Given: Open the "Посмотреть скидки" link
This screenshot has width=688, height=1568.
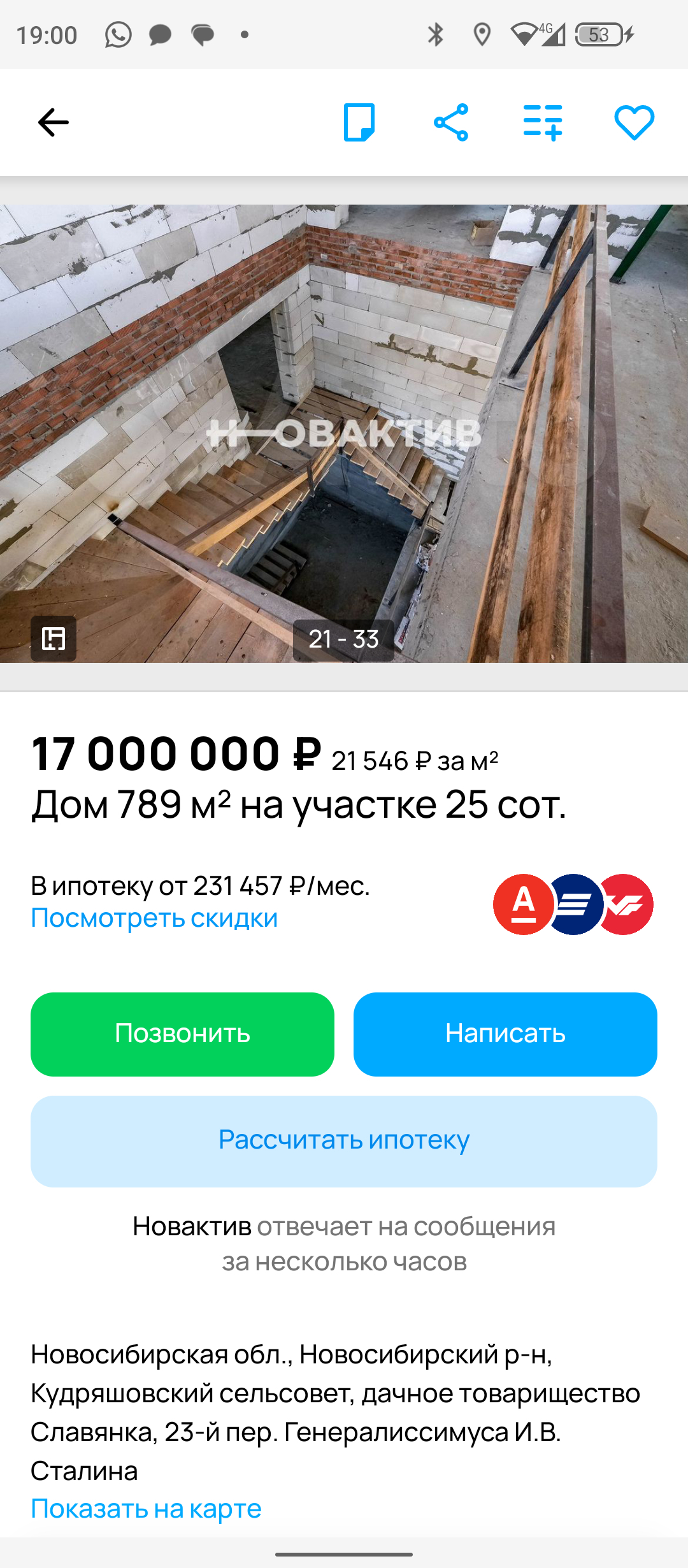Looking at the screenshot, I should click(x=154, y=918).
